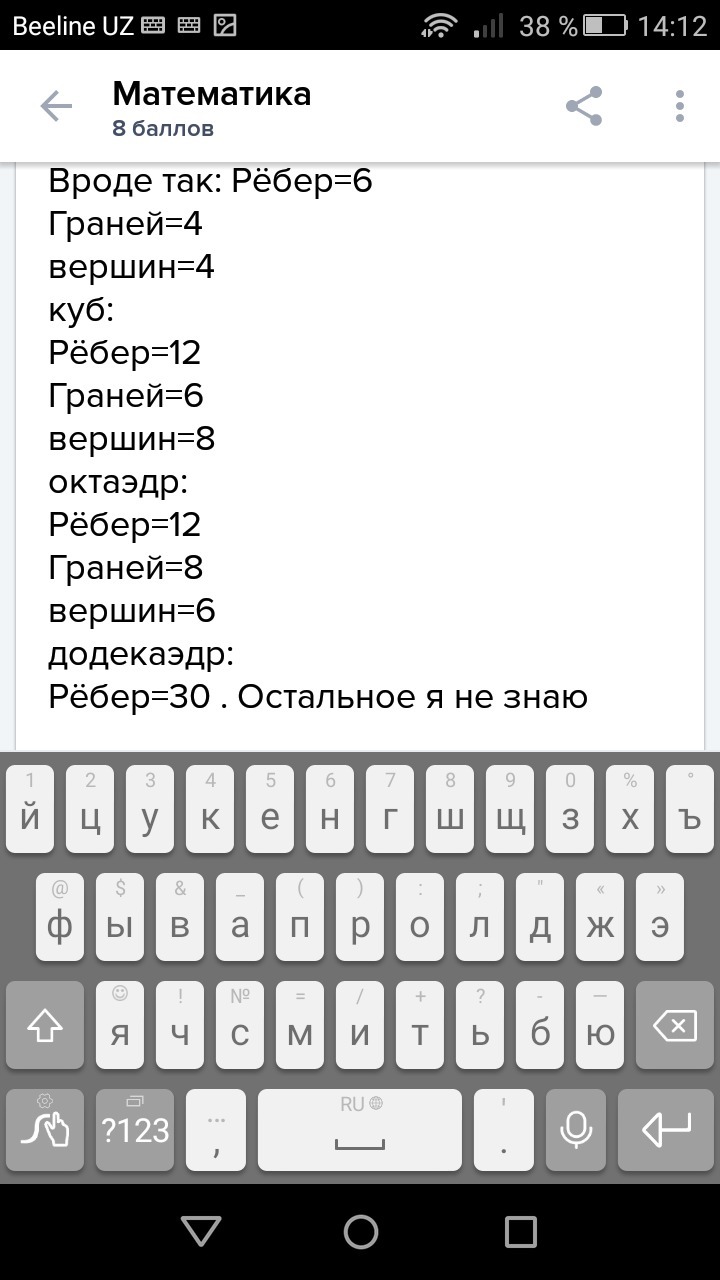Open the three-dot overflow menu
Viewport: 720px width, 1280px height.
(x=680, y=106)
